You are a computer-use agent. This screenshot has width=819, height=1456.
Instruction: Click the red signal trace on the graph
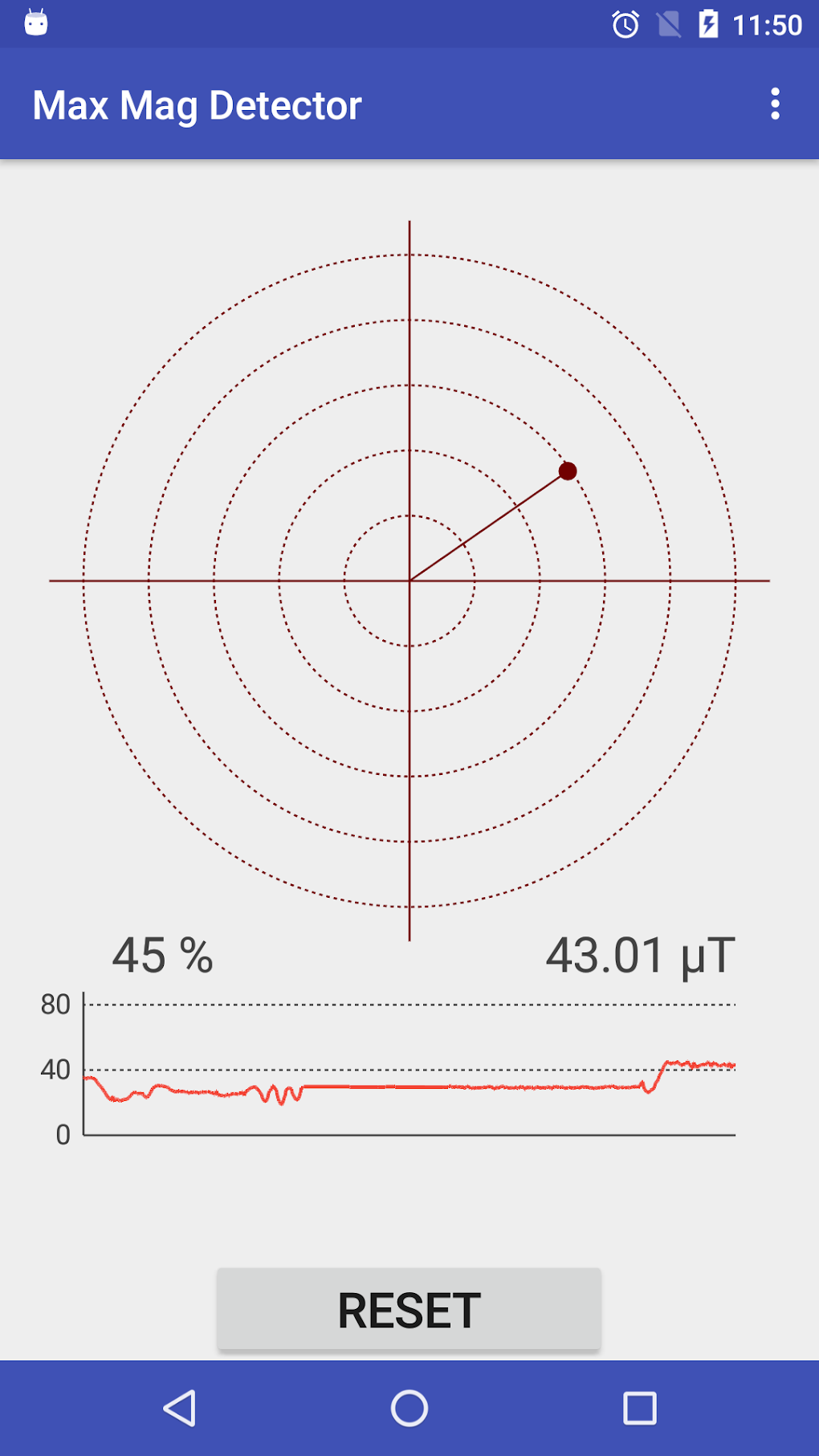(x=401, y=1088)
